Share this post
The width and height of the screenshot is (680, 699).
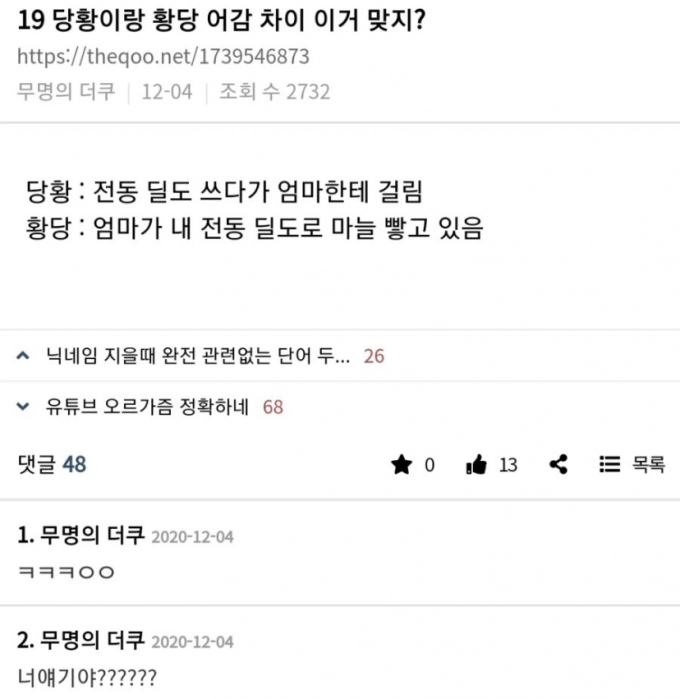tap(559, 464)
